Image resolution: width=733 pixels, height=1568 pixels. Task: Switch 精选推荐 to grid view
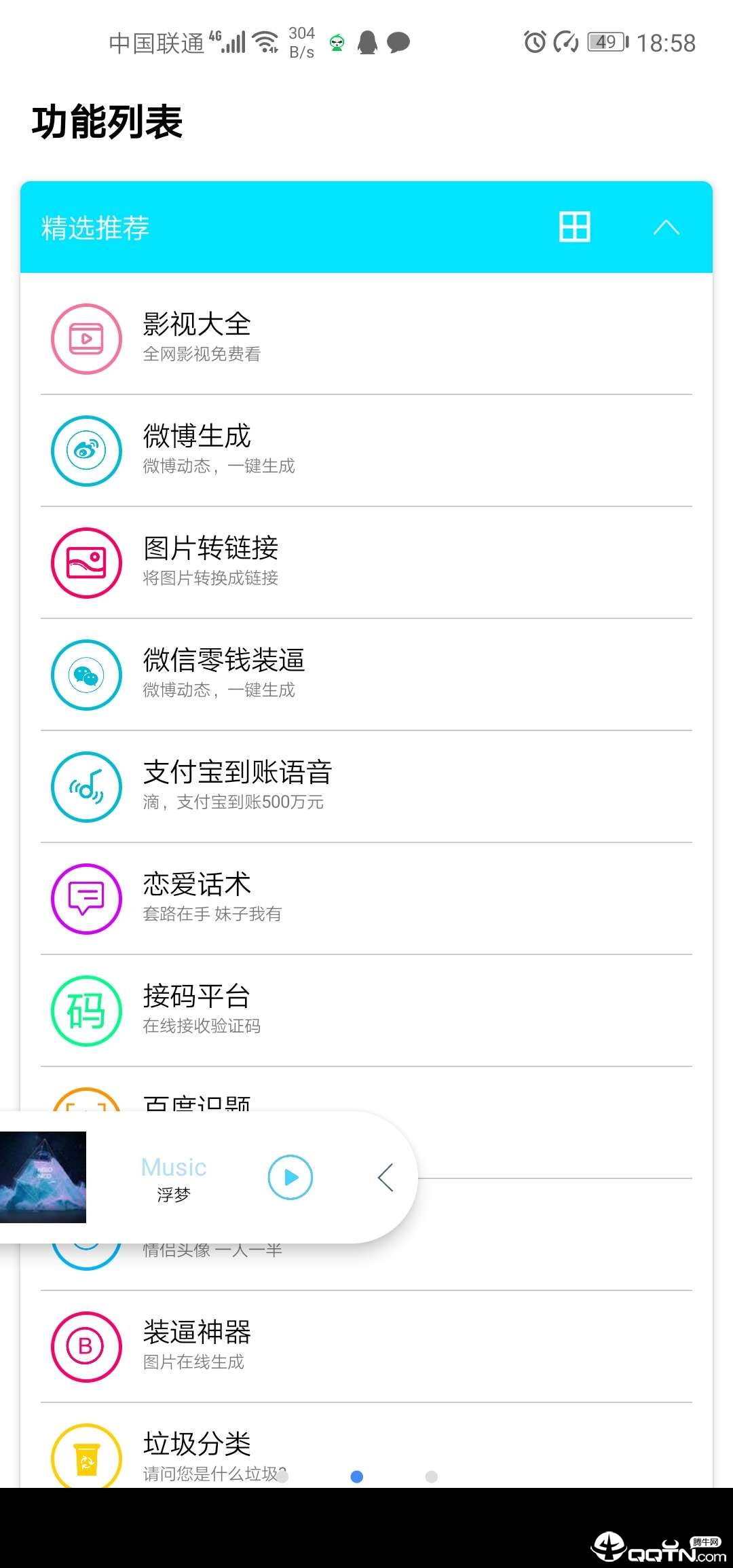click(574, 227)
